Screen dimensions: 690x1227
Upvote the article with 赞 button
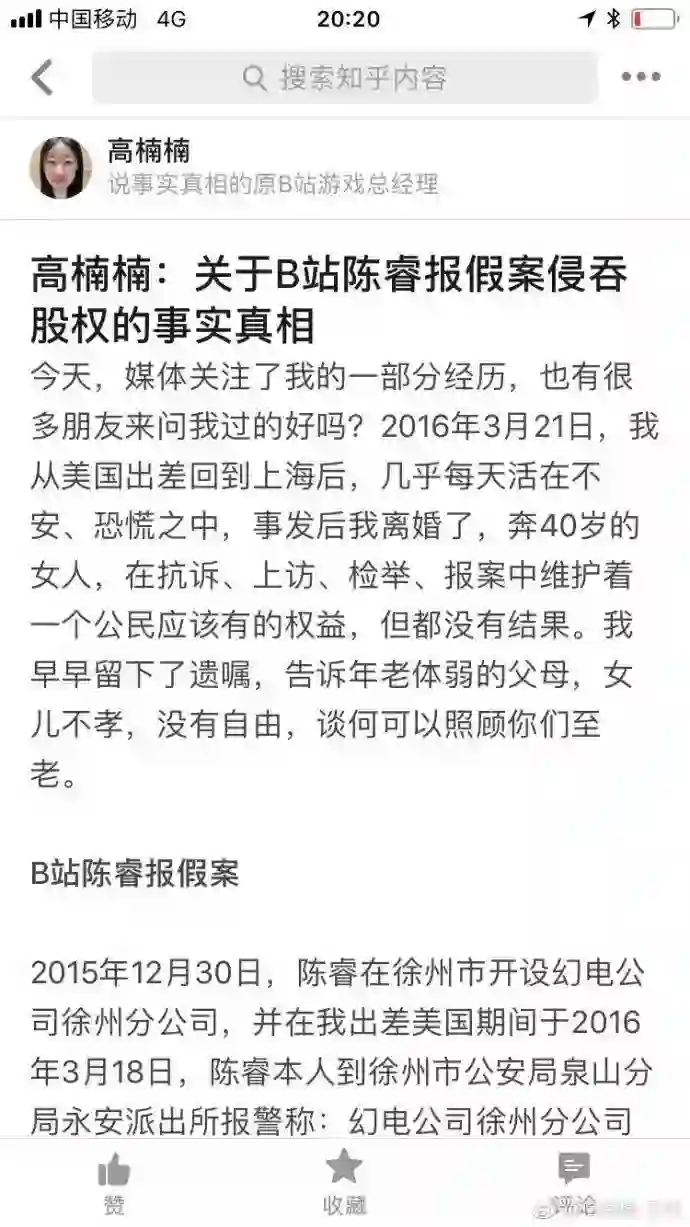pos(114,1183)
